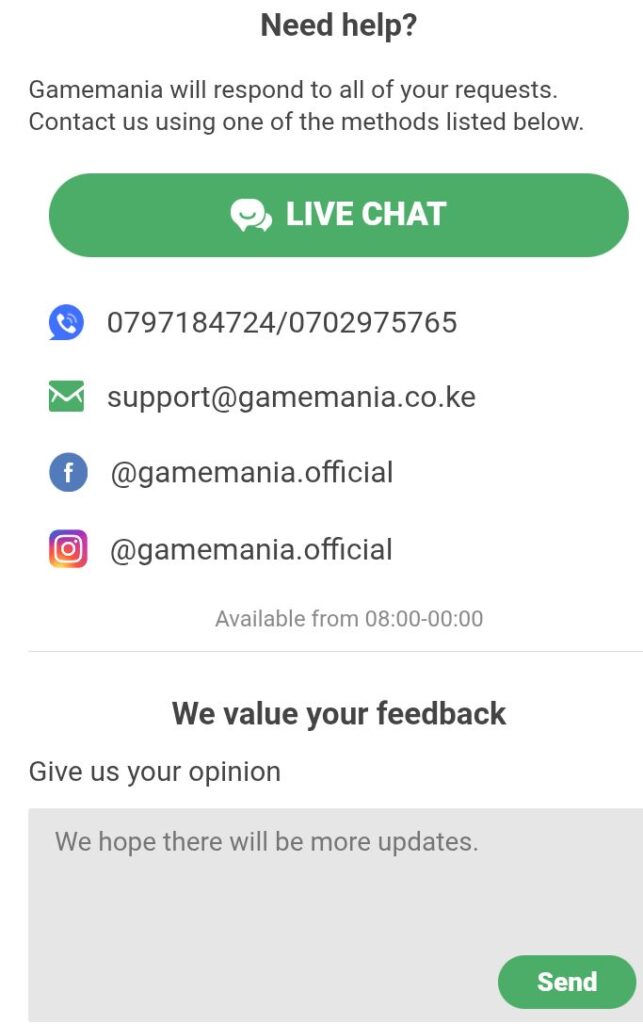Send your feedback

[x=566, y=982]
